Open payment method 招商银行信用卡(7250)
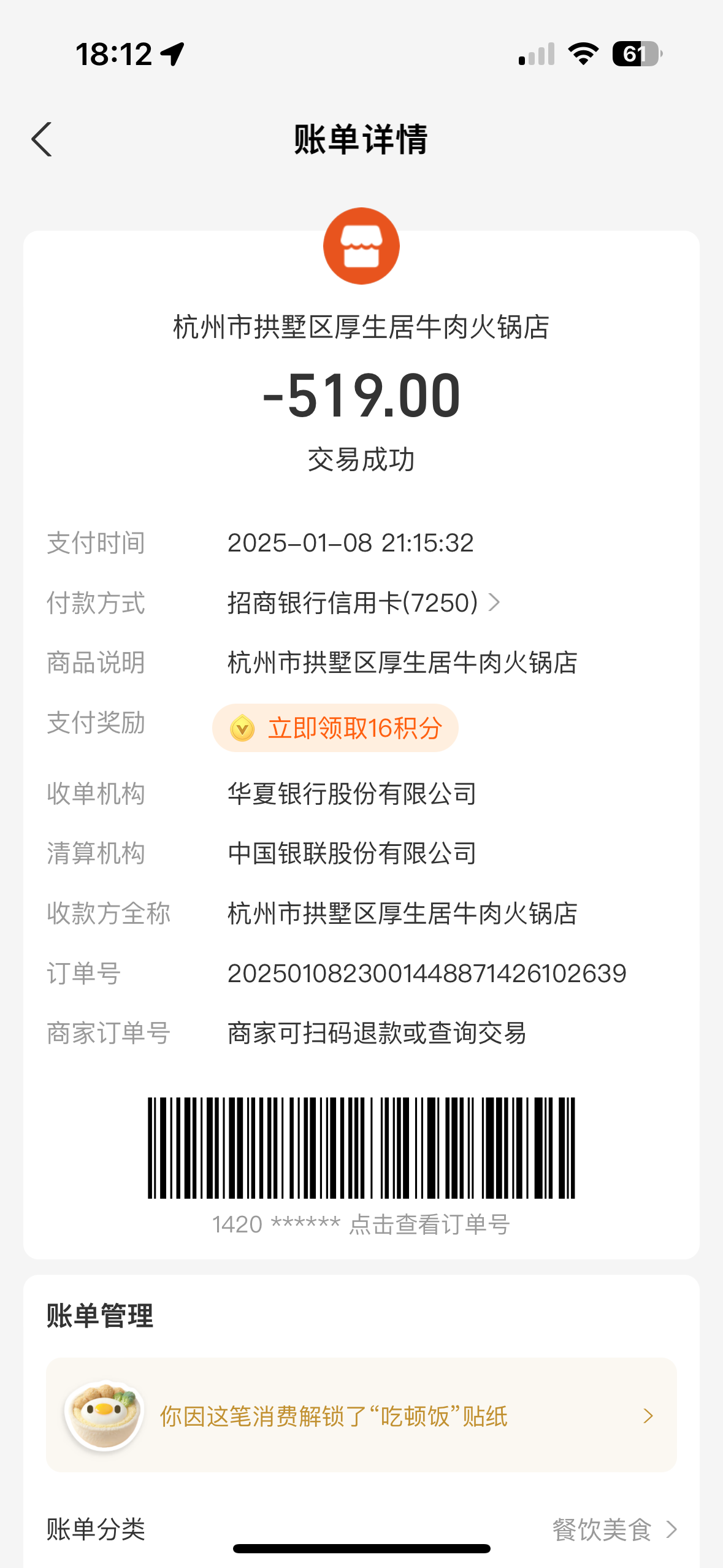Image resolution: width=723 pixels, height=1568 pixels. pos(363,602)
